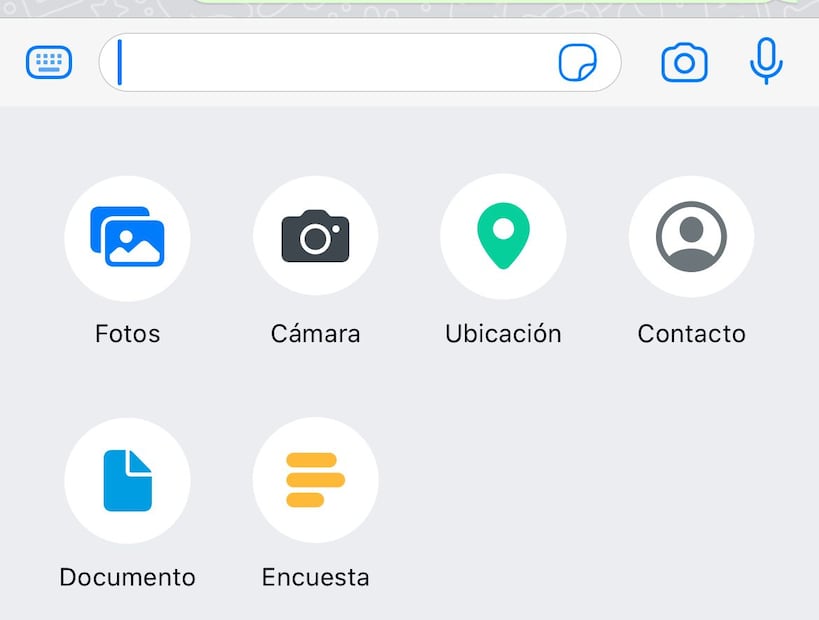Choose Fotos to attach pictures

tap(127, 238)
